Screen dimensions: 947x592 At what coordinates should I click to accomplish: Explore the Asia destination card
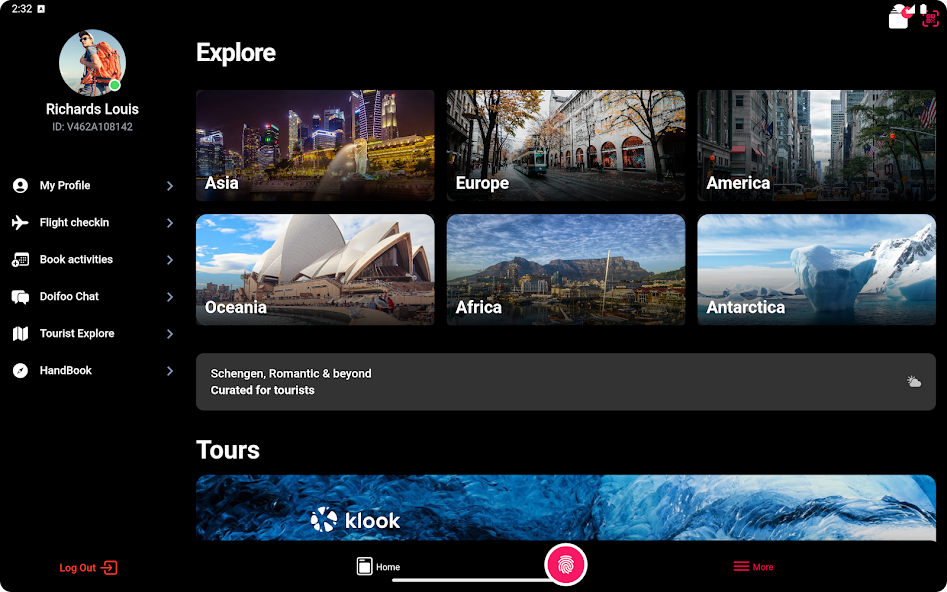point(315,146)
